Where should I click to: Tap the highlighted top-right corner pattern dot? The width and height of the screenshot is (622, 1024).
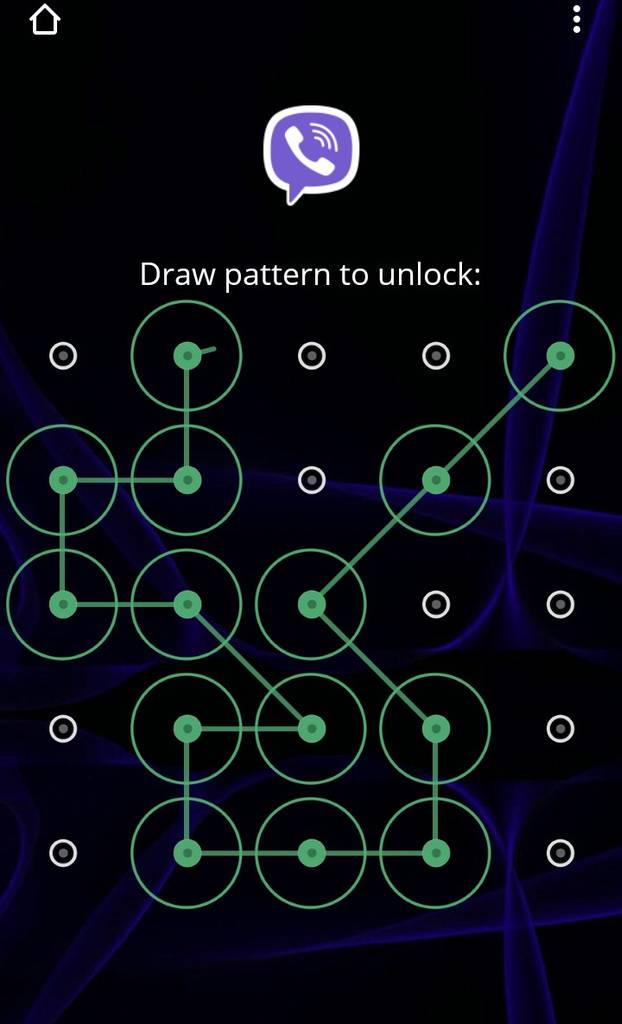(x=560, y=355)
